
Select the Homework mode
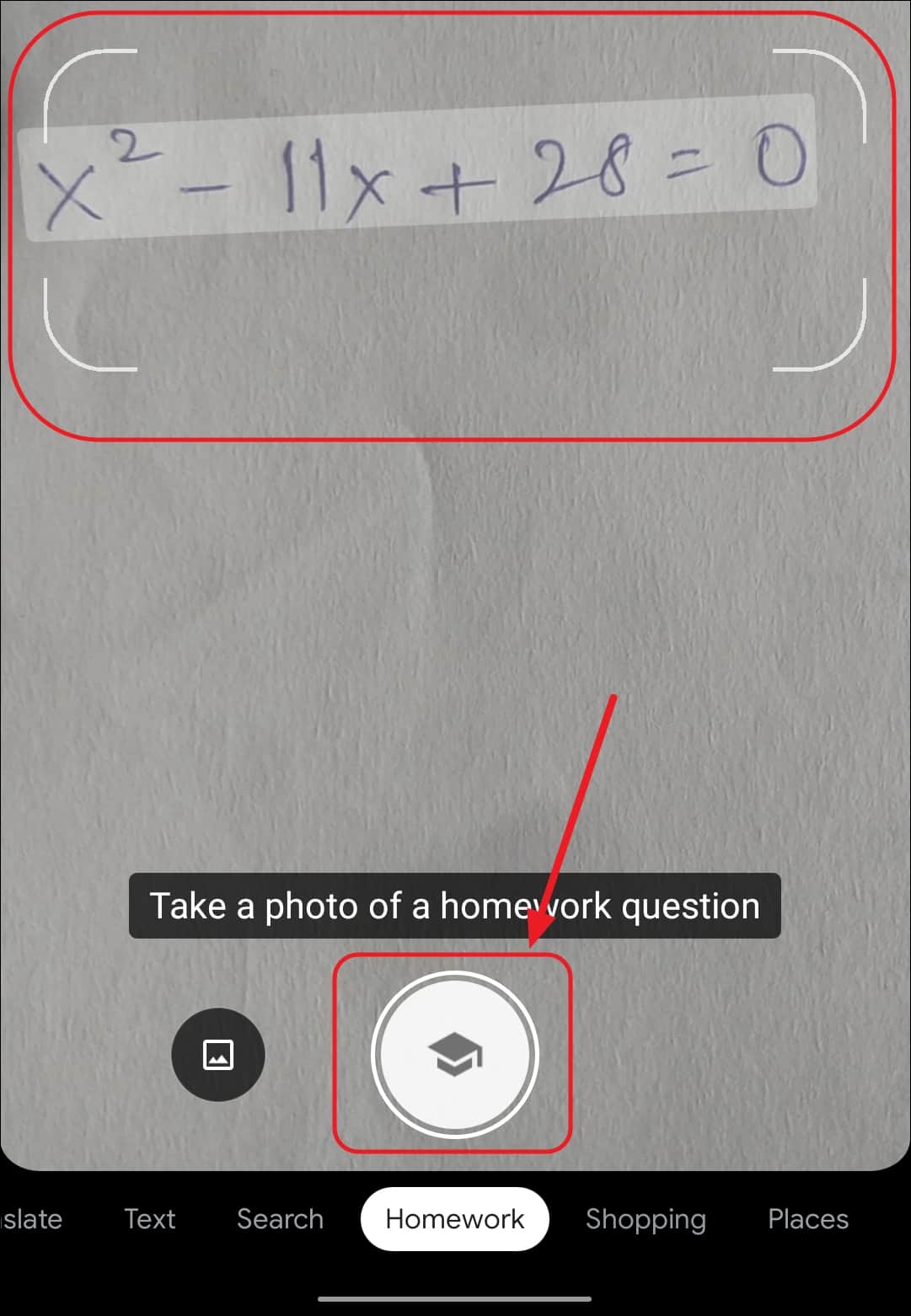(x=454, y=1219)
